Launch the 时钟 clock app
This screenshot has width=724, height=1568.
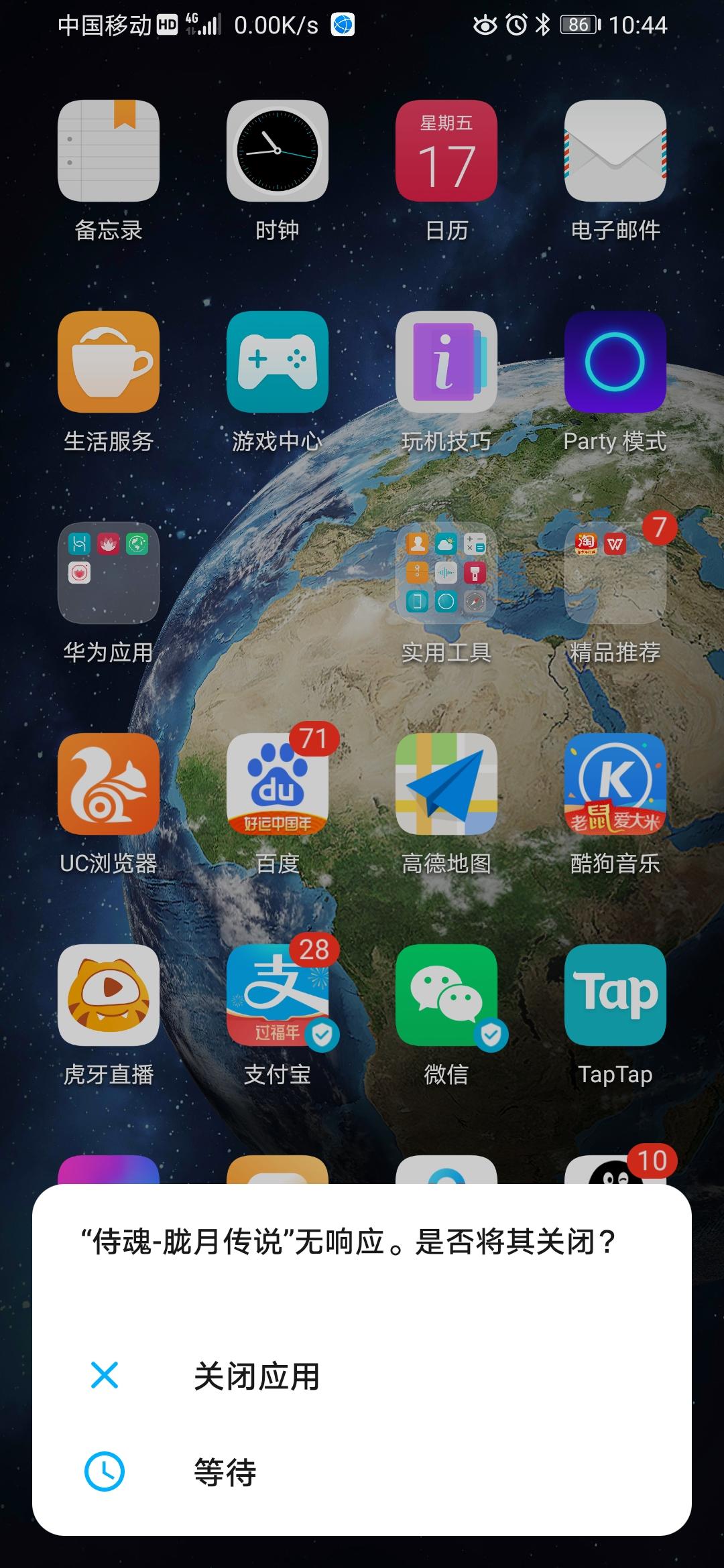click(x=278, y=153)
